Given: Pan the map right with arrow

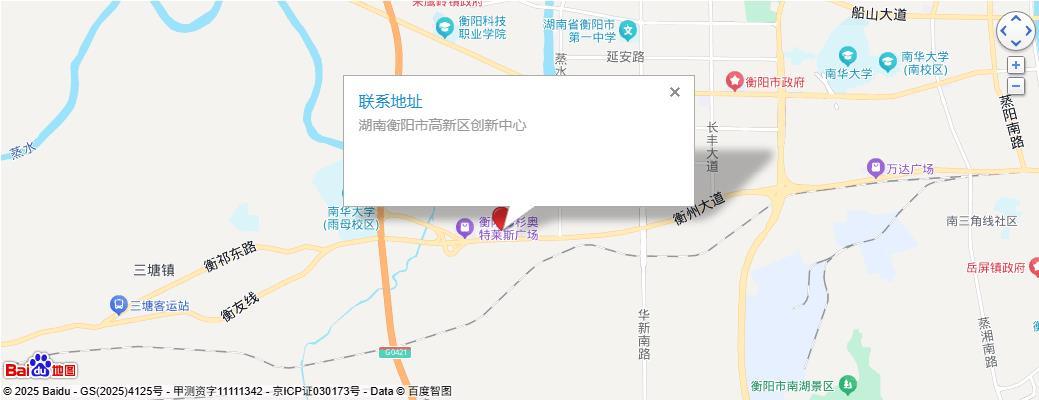Looking at the screenshot, I should 1028,31.
